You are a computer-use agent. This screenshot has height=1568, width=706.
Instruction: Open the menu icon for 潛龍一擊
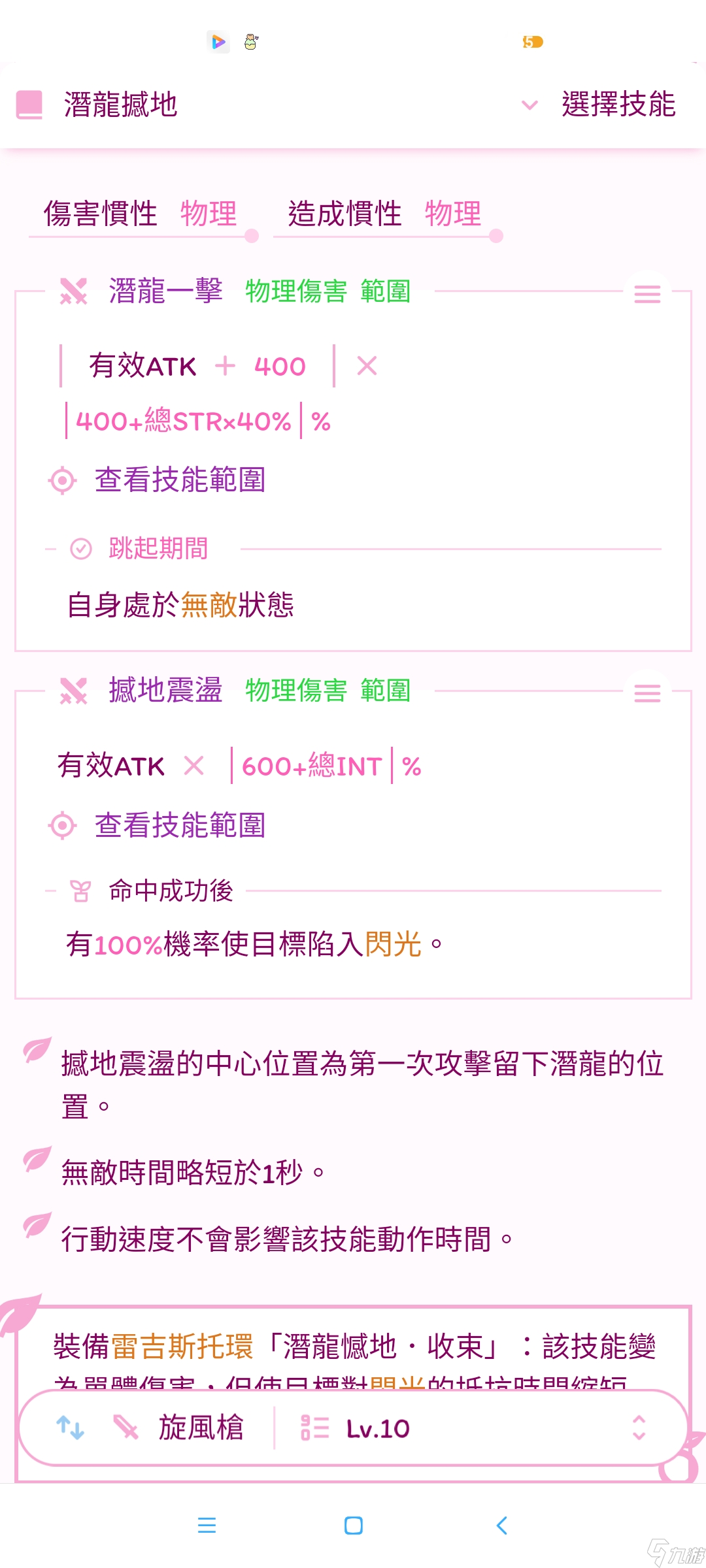pyautogui.click(x=647, y=294)
